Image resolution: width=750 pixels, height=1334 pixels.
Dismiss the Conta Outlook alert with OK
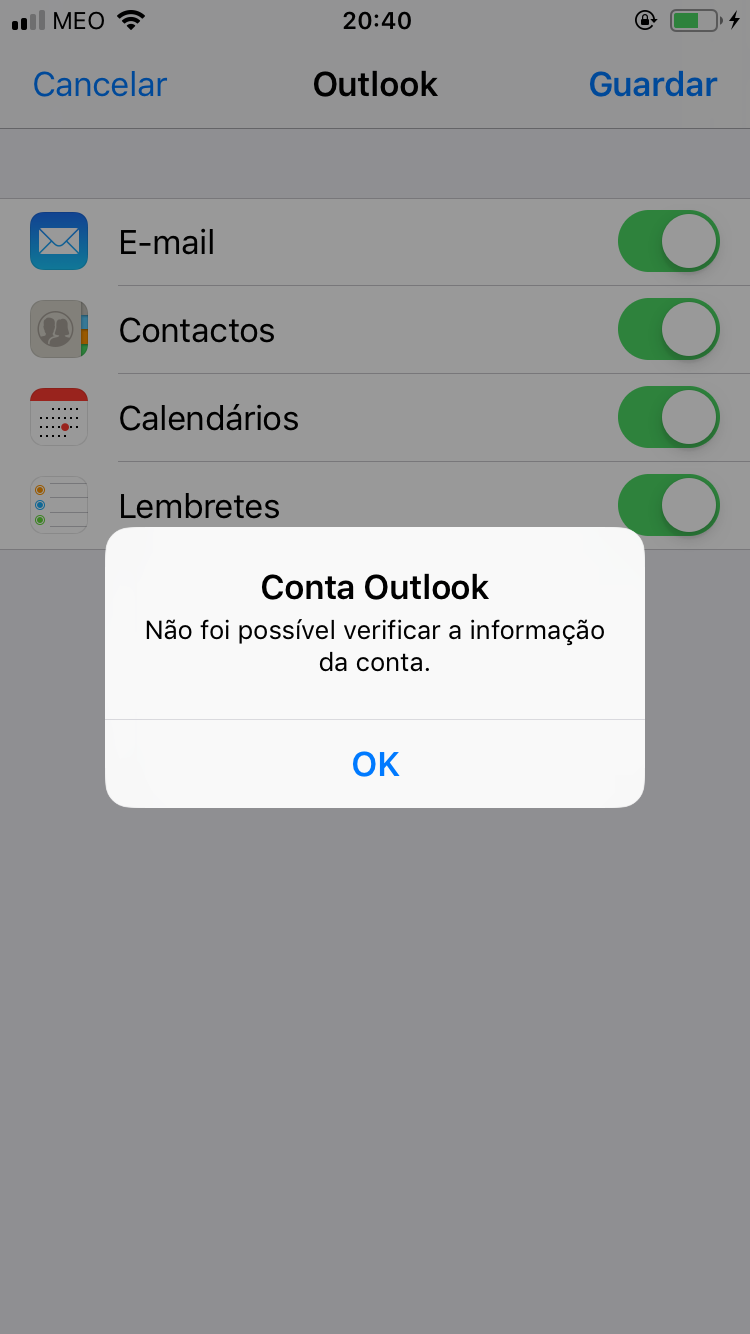(x=375, y=764)
